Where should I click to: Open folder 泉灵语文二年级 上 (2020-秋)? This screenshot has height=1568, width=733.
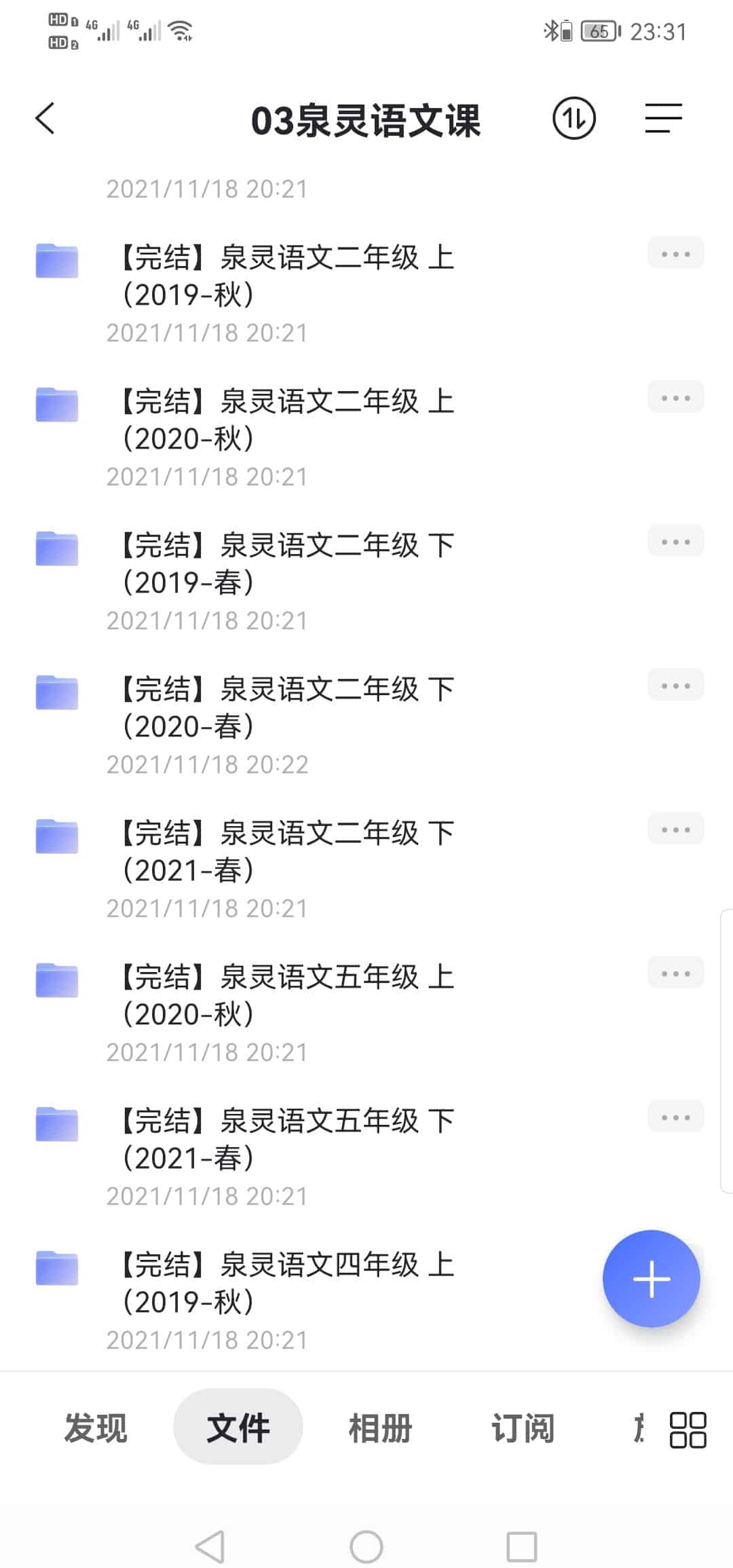[285, 420]
